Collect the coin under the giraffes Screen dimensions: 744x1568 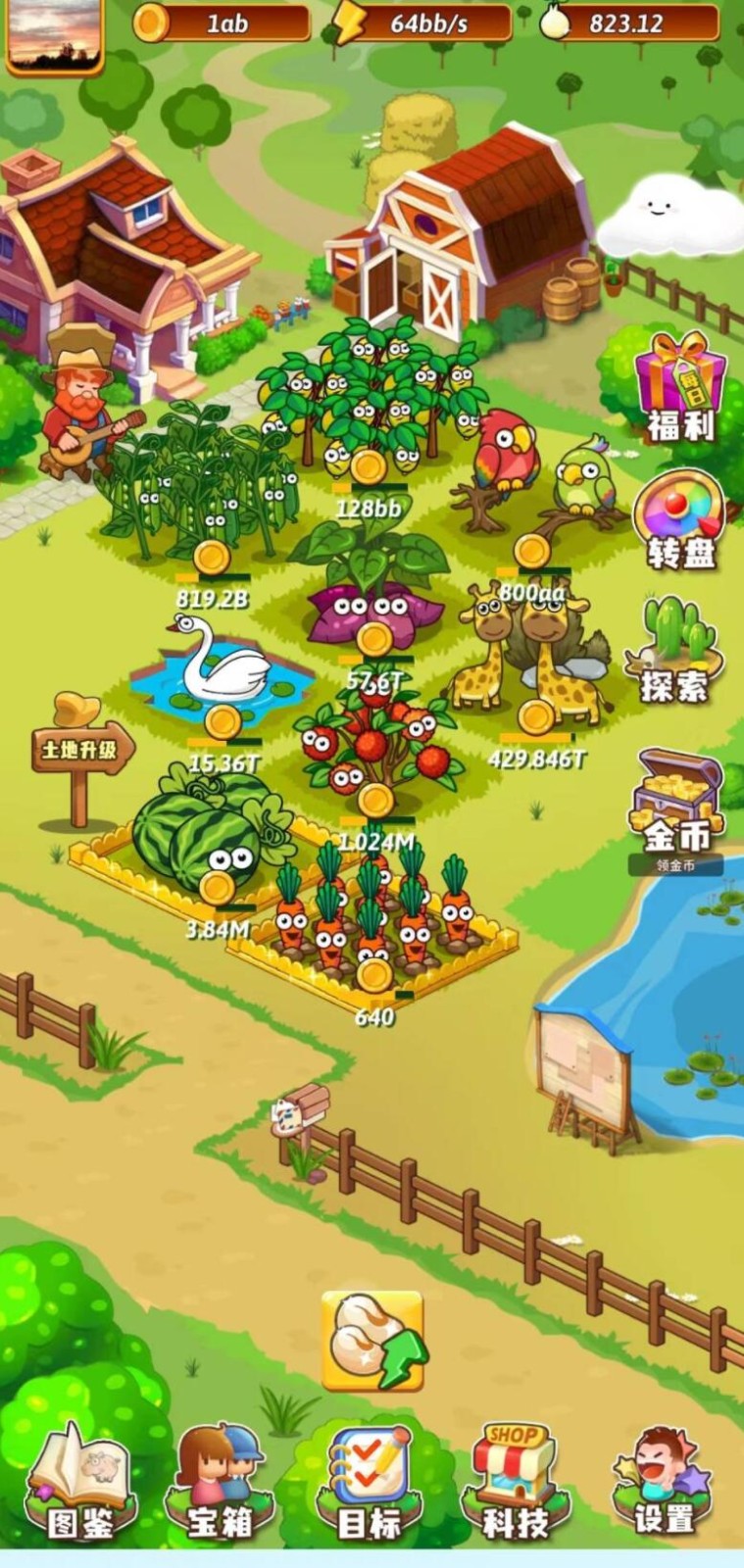(535, 716)
